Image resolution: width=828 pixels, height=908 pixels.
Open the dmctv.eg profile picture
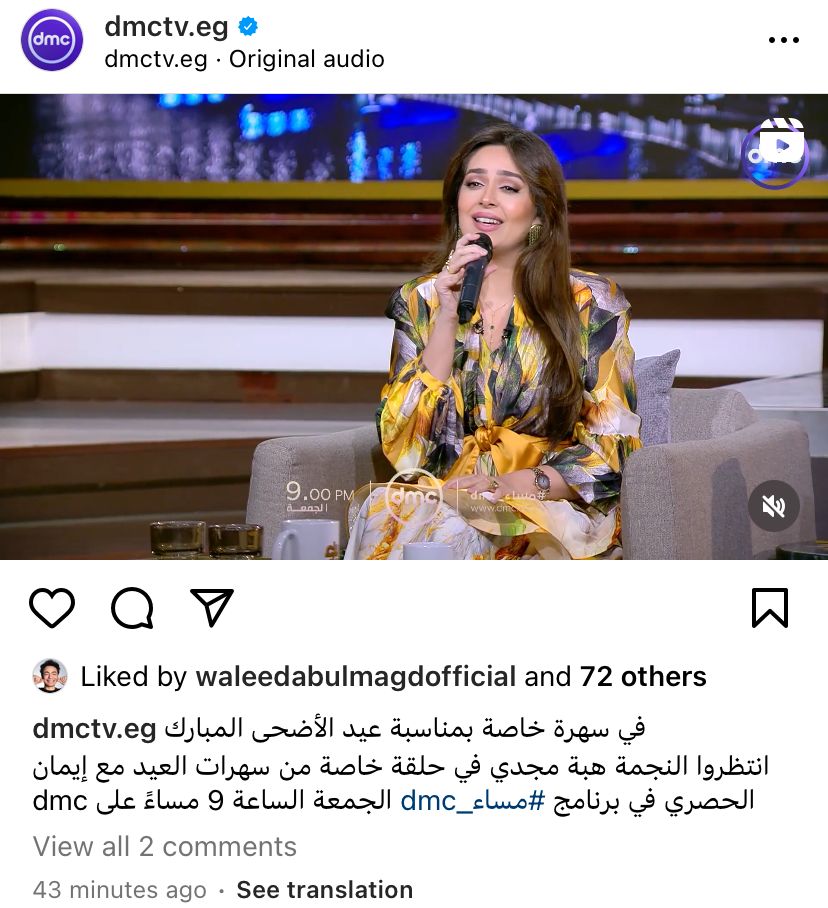pos(52,40)
